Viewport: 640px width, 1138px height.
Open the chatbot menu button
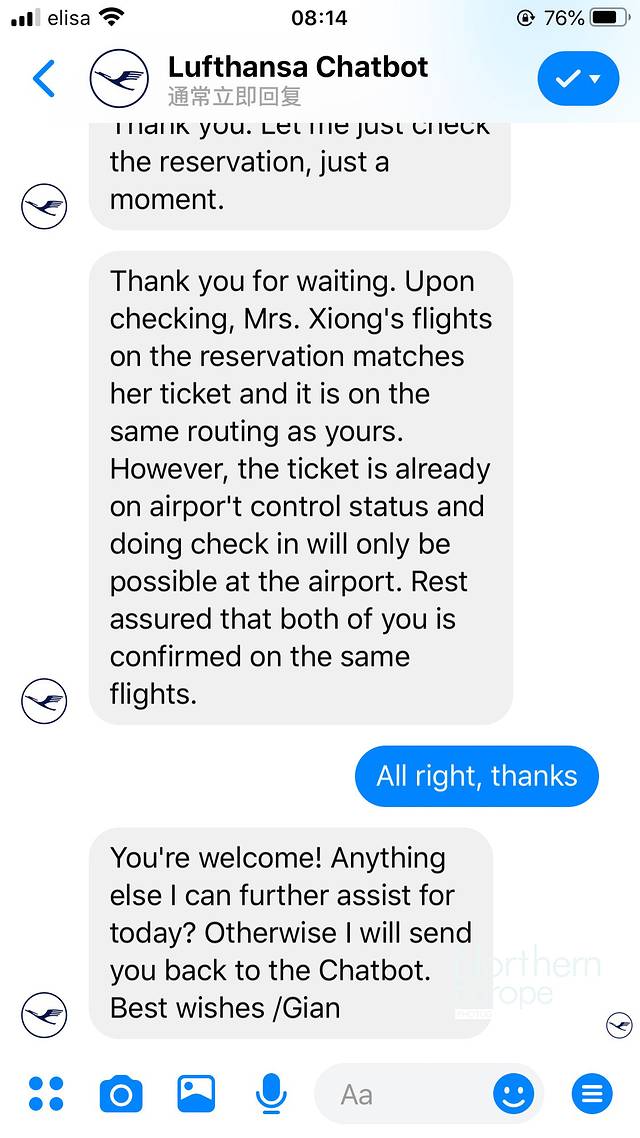click(592, 1094)
